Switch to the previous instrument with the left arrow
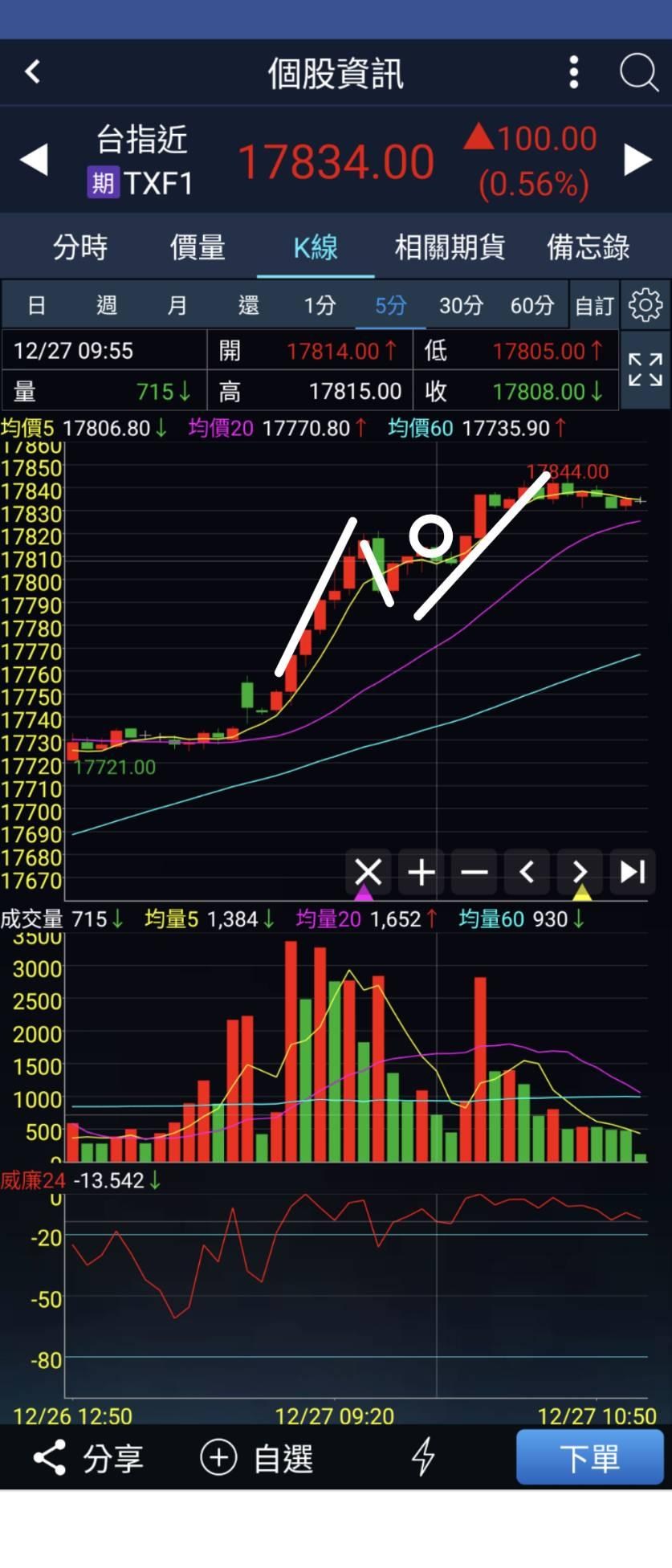This screenshot has width=672, height=1568. pyautogui.click(x=34, y=160)
